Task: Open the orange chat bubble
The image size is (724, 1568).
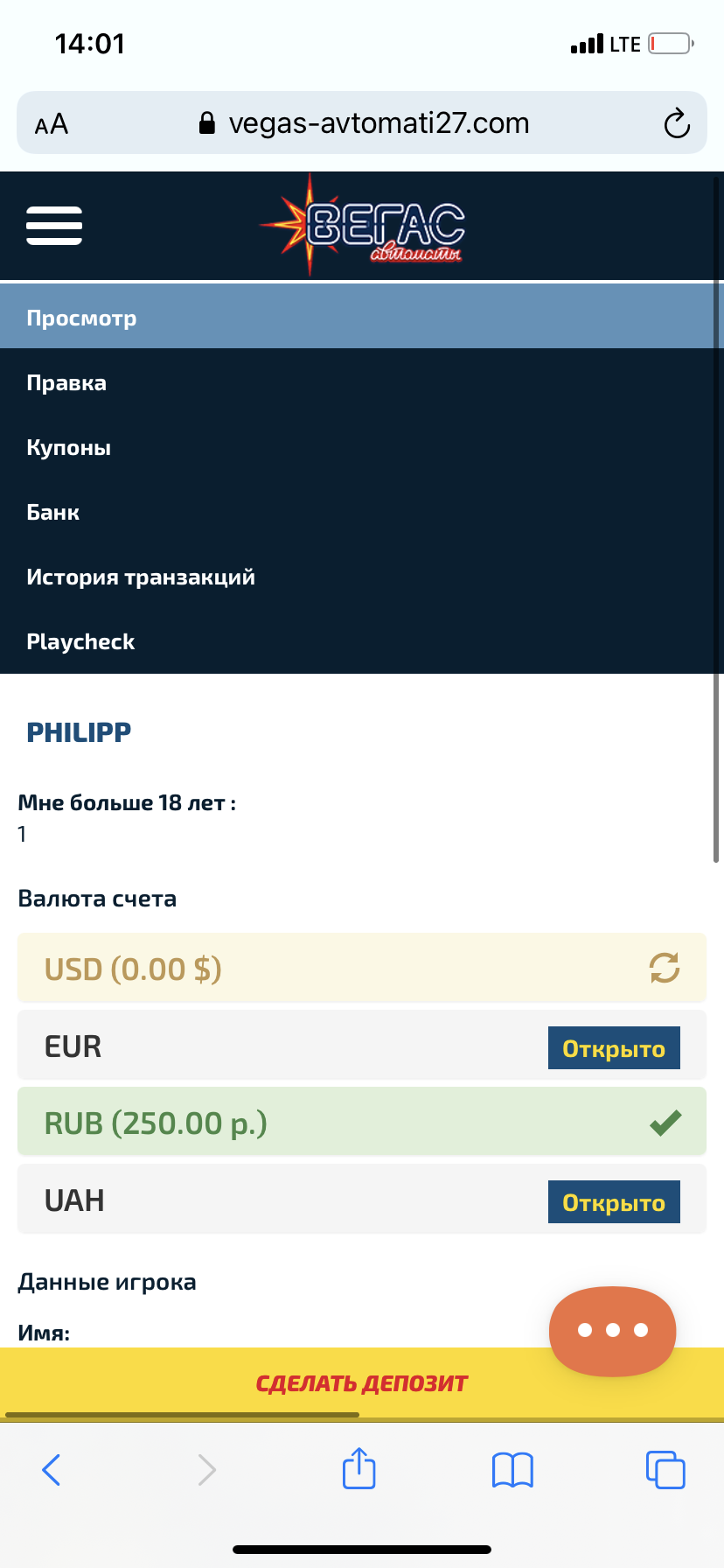Action: point(612,1330)
